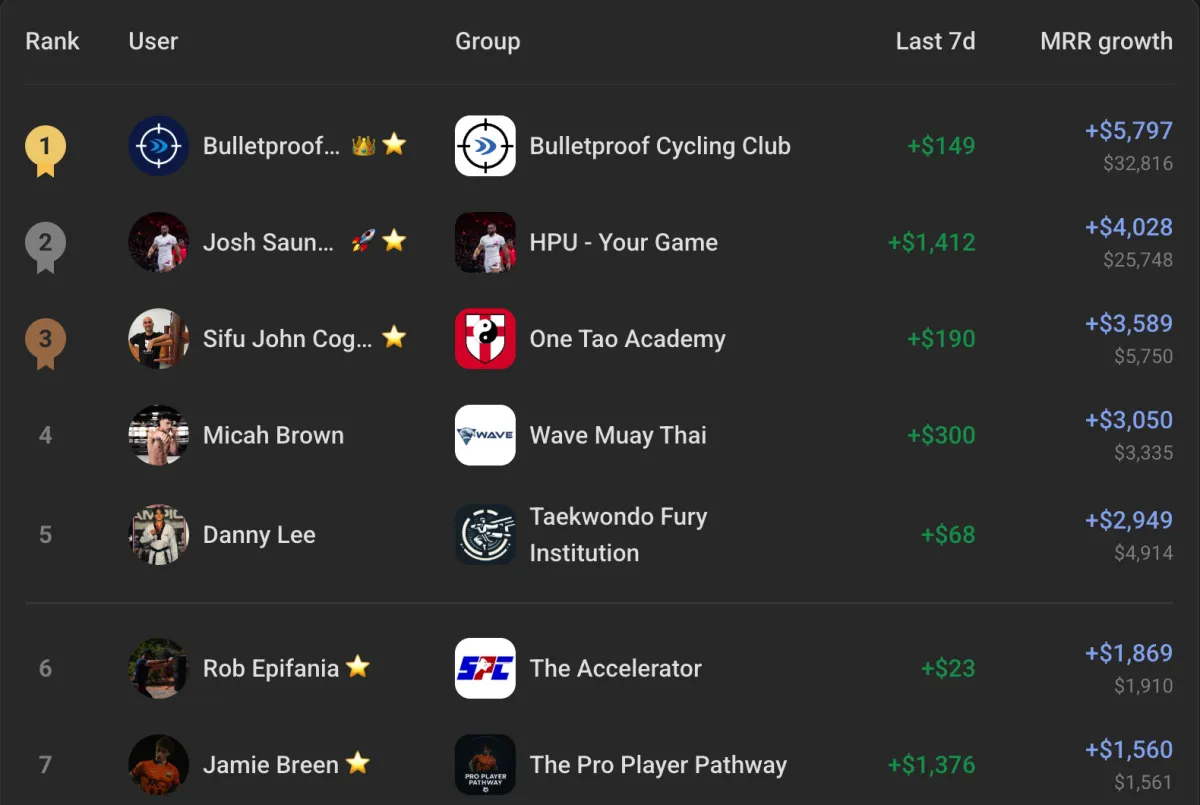Image resolution: width=1200 pixels, height=805 pixels.
Task: View Sifu John Cog's profile
Action: pos(286,339)
